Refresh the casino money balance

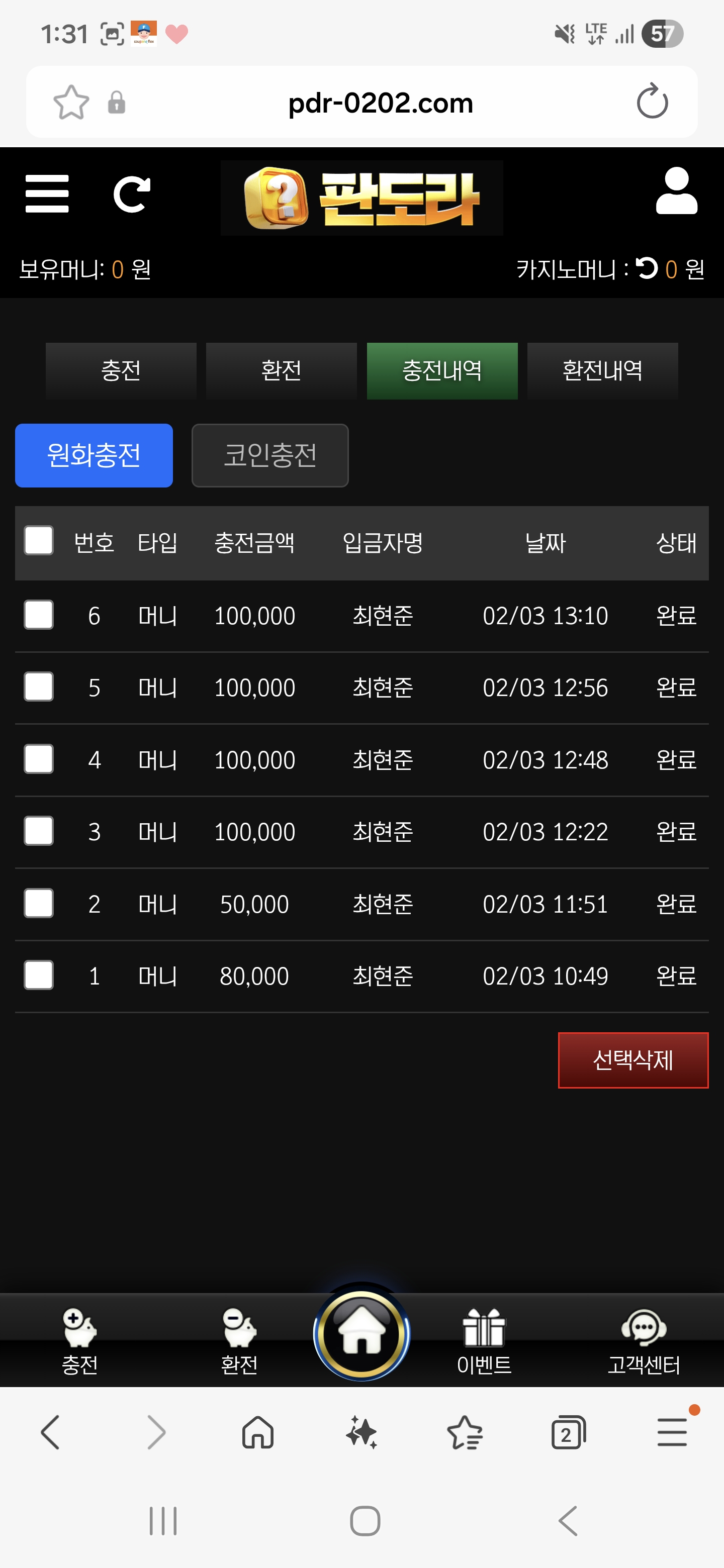point(647,268)
